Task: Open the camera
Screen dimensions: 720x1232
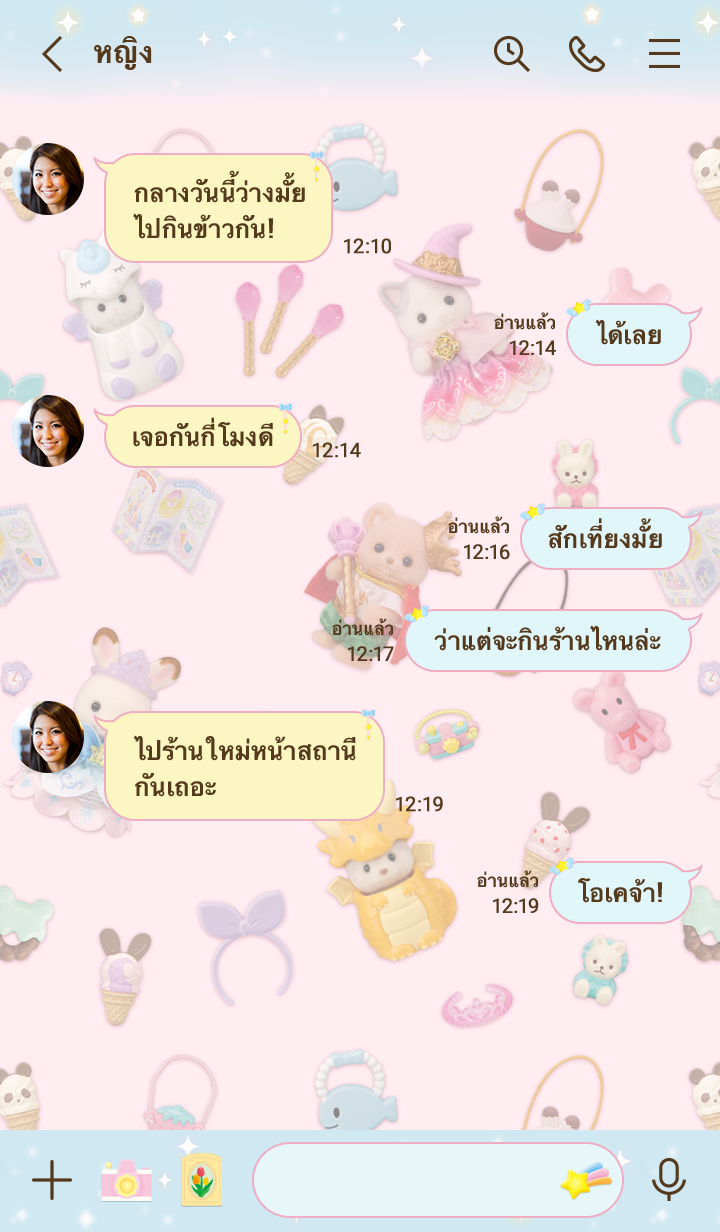Action: click(126, 1181)
